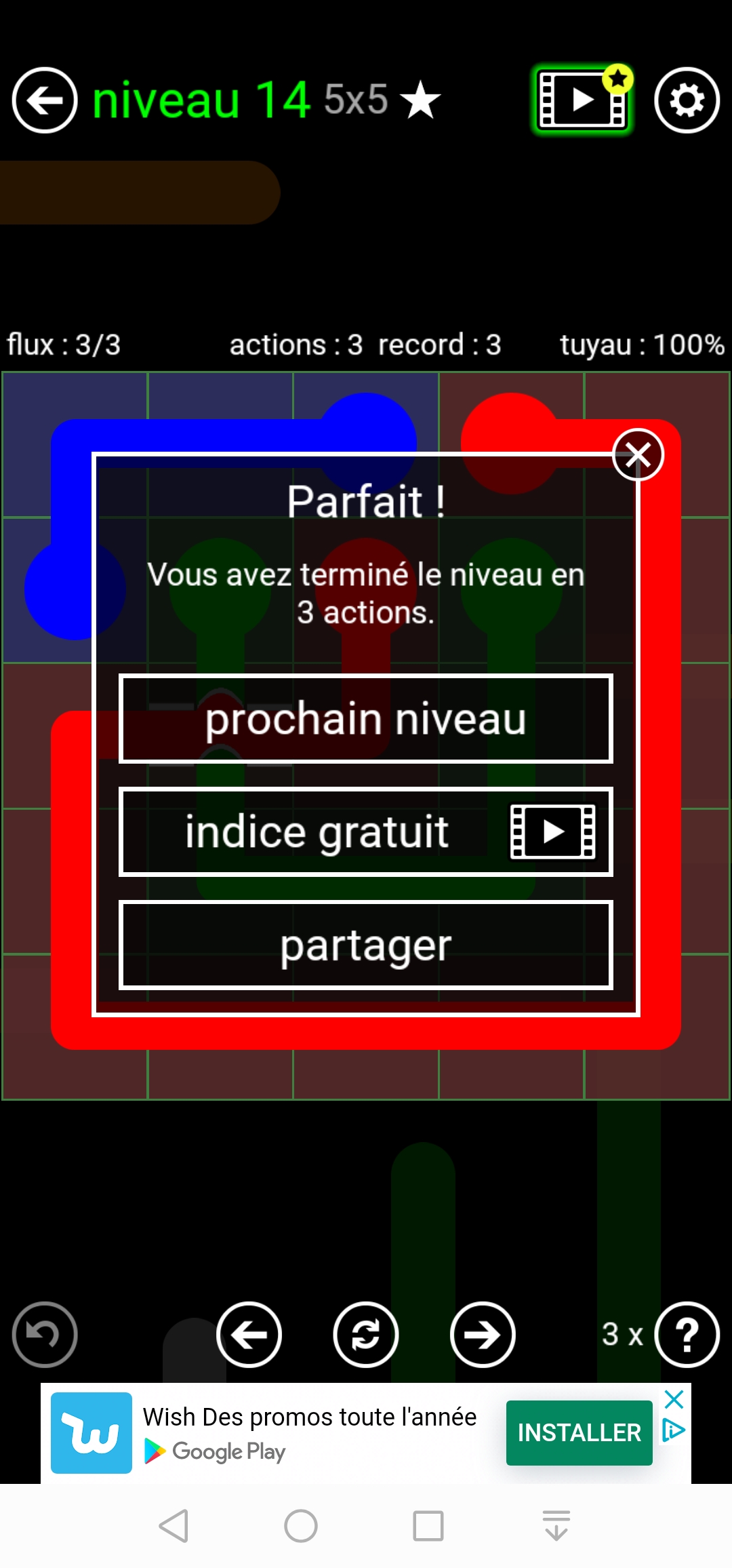Dismiss the Wish ad banner
The image size is (732, 1568).
(674, 1399)
